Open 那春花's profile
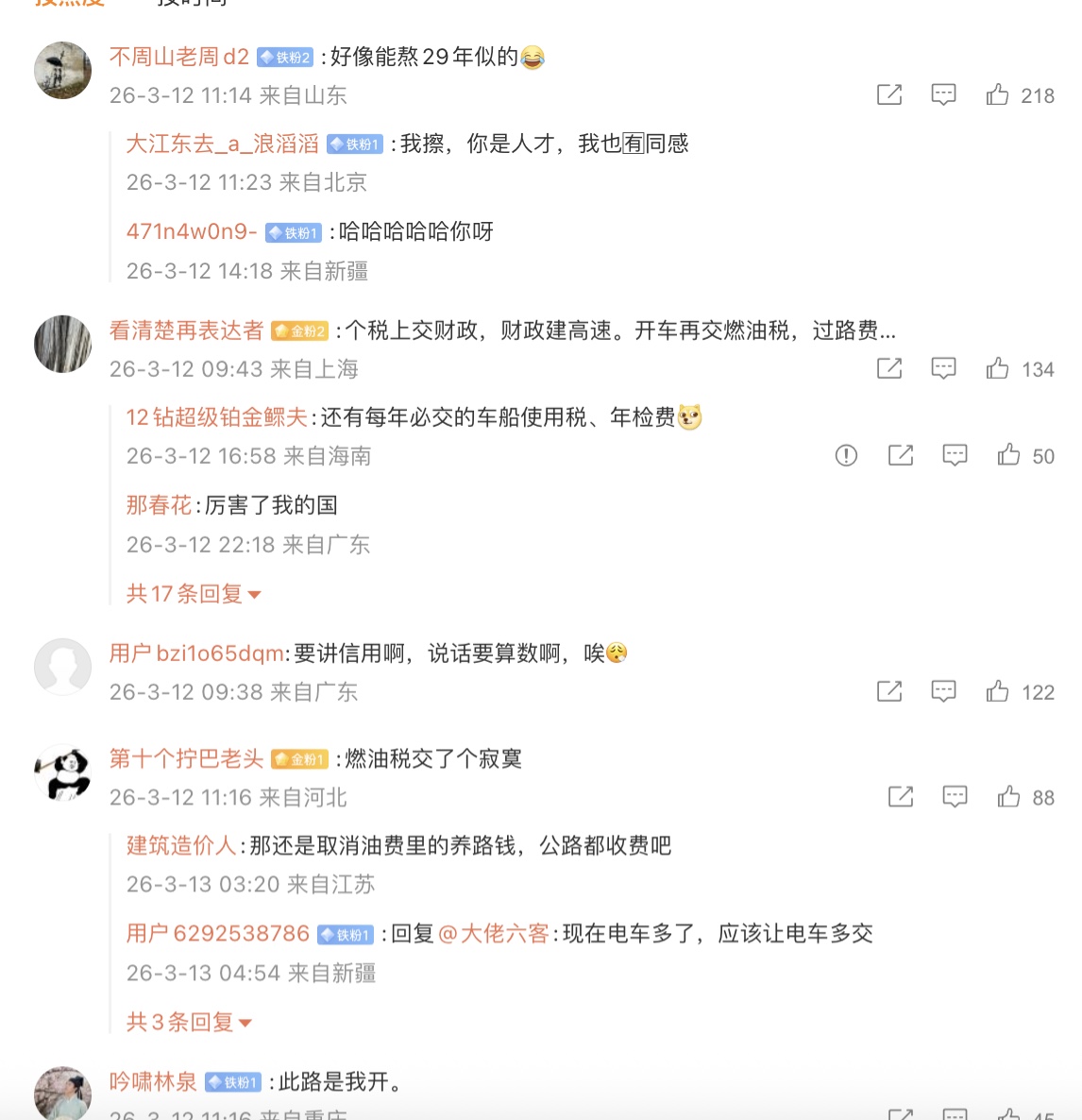The width and height of the screenshot is (1082, 1120). click(159, 505)
